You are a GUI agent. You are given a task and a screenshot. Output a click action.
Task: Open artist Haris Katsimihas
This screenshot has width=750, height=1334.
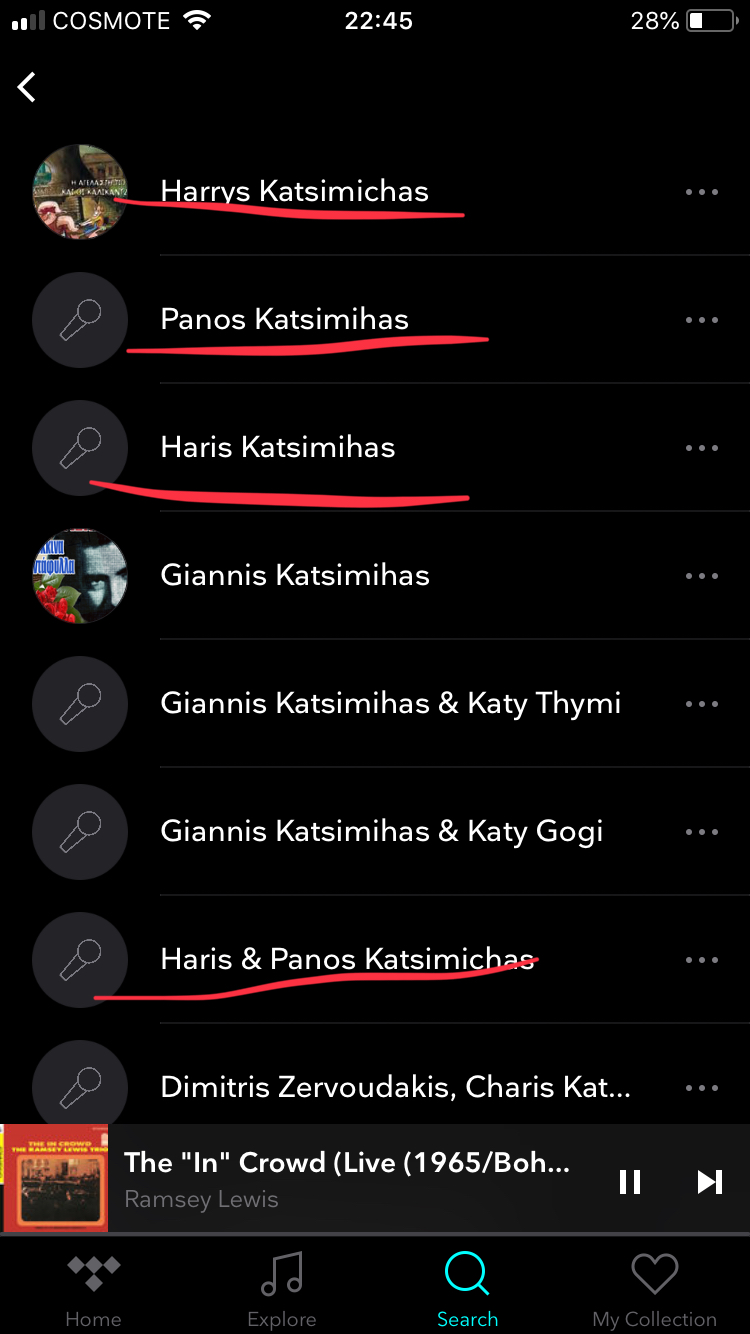(x=277, y=448)
